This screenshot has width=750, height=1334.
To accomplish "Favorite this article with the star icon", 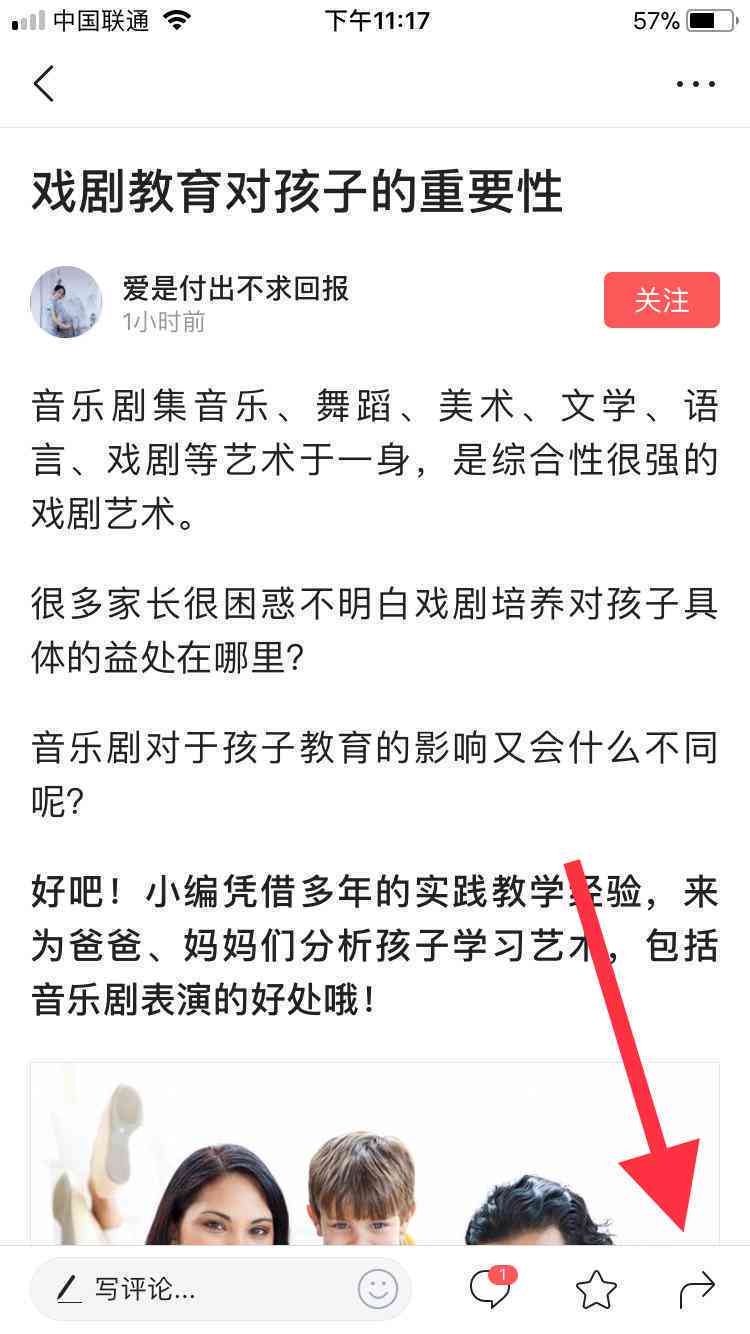I will (596, 1290).
